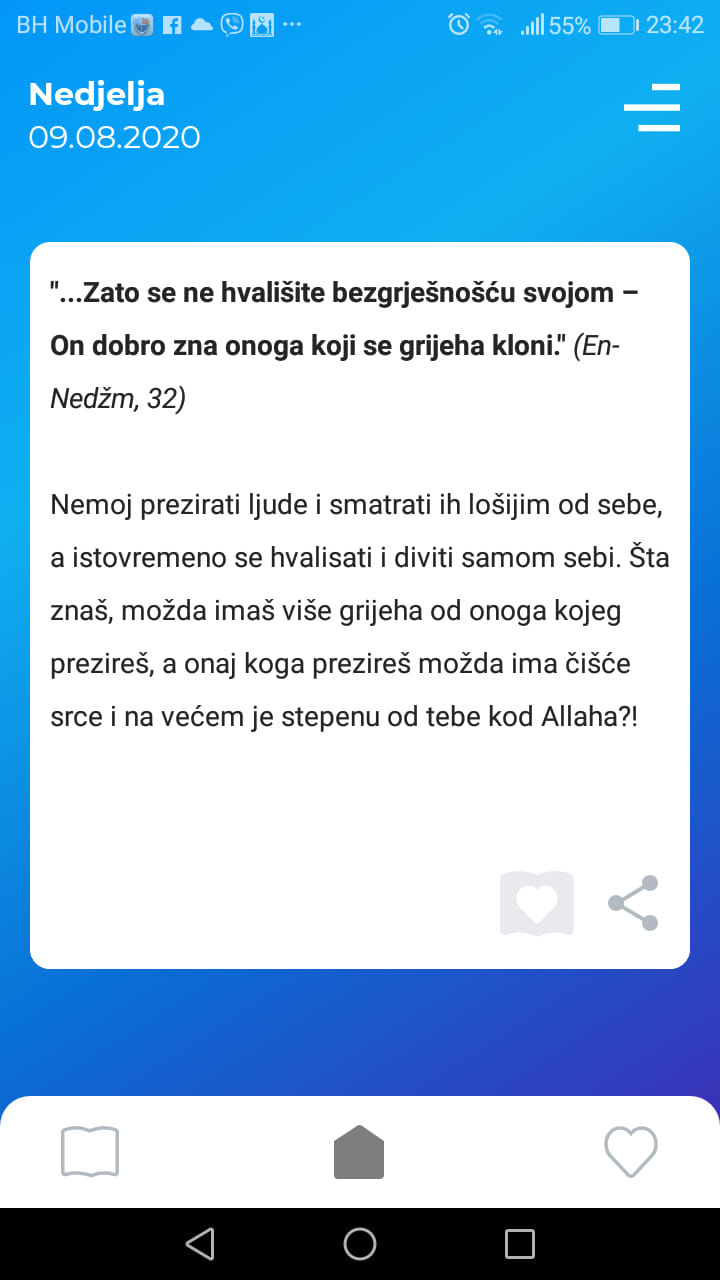The width and height of the screenshot is (720, 1280).
Task: Save this quote with the book-heart icon
Action: (x=537, y=903)
